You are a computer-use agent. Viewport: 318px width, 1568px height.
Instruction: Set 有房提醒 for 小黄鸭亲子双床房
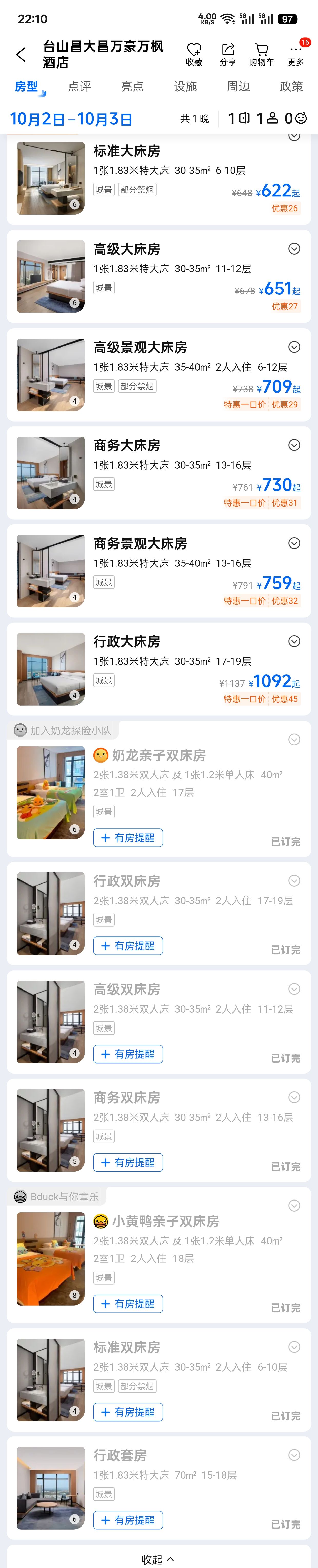pyautogui.click(x=128, y=1303)
